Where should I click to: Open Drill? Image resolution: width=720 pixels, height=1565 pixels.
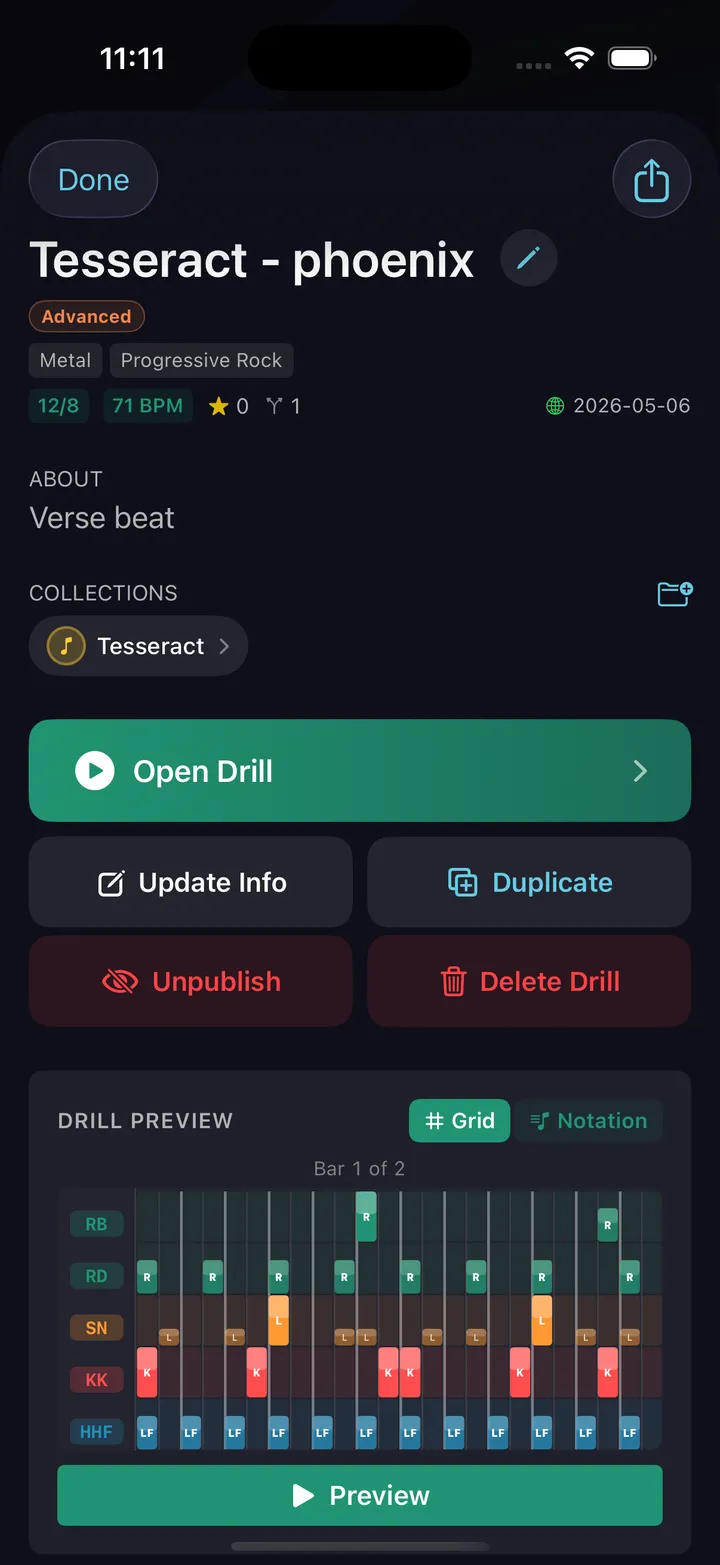coord(360,771)
